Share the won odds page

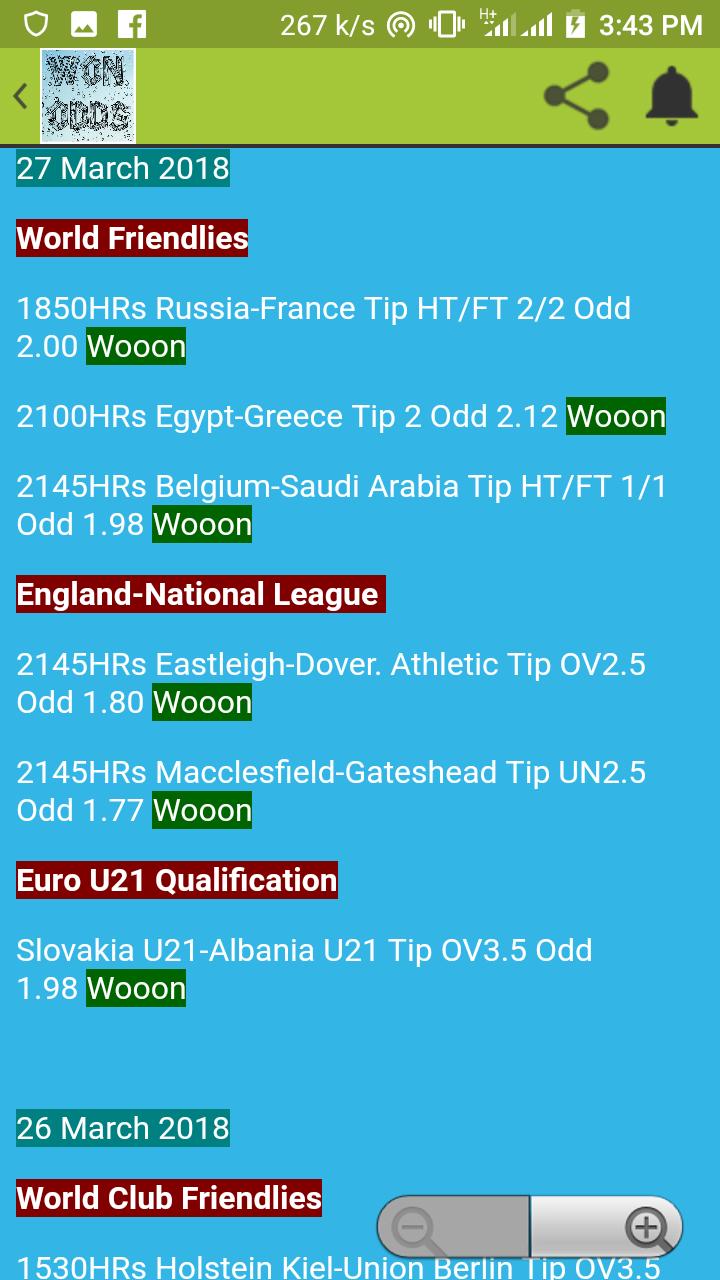(577, 96)
